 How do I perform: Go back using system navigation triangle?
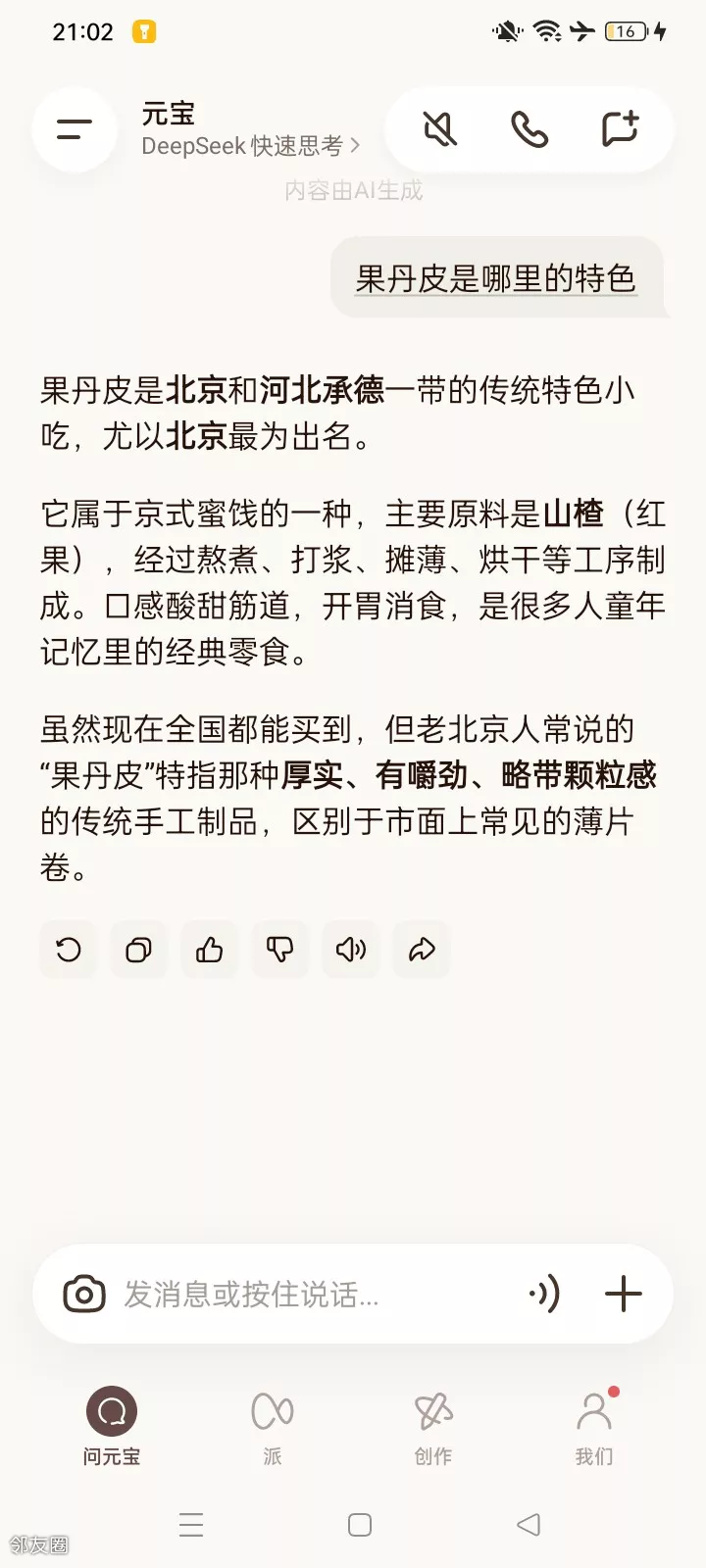(x=529, y=1524)
